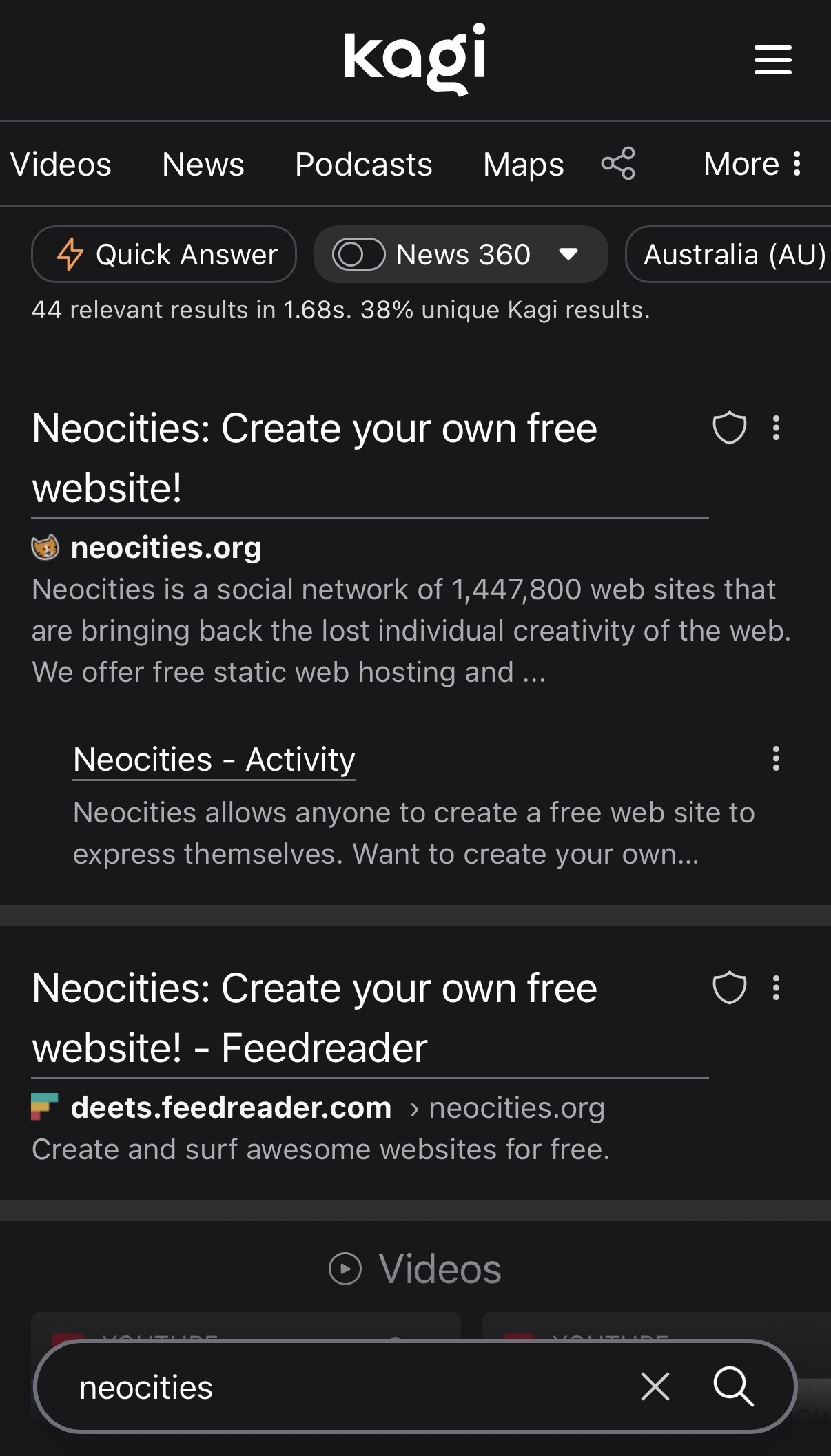Open options for Neocities - Activity
Screen dimensions: 831x1456
[777, 758]
